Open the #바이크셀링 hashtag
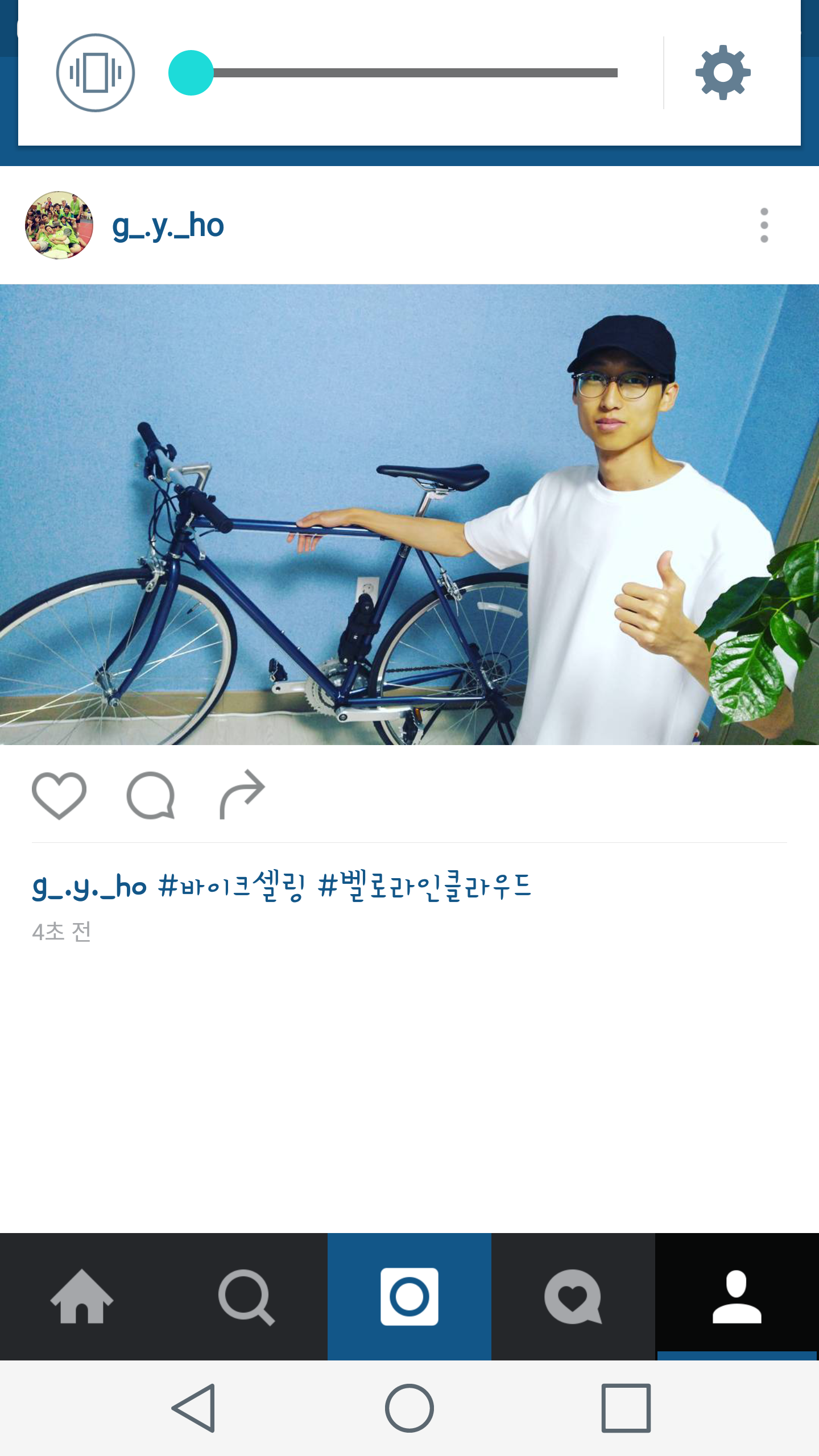 tap(231, 886)
